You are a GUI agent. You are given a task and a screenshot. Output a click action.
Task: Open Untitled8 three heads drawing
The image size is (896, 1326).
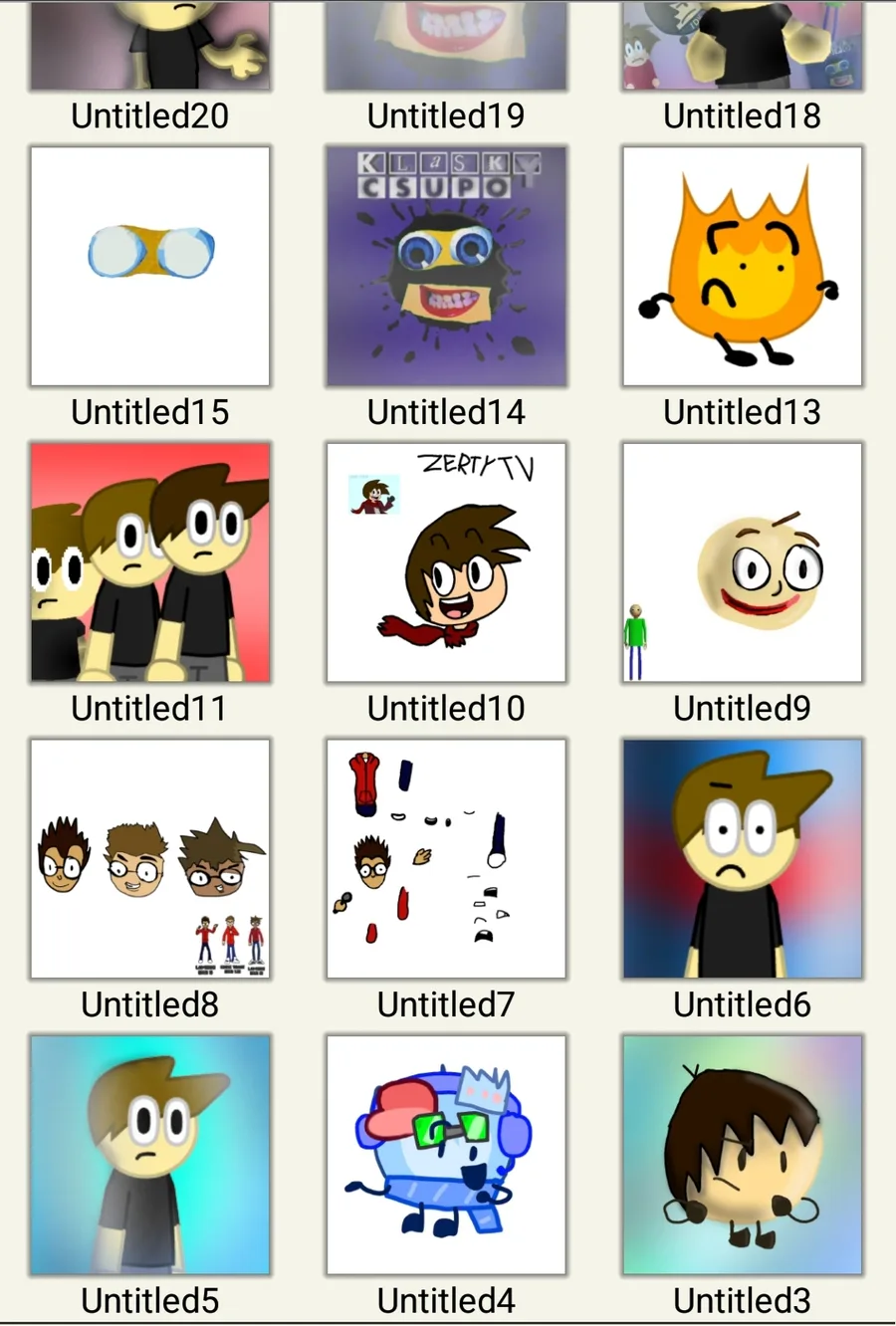pyautogui.click(x=150, y=858)
